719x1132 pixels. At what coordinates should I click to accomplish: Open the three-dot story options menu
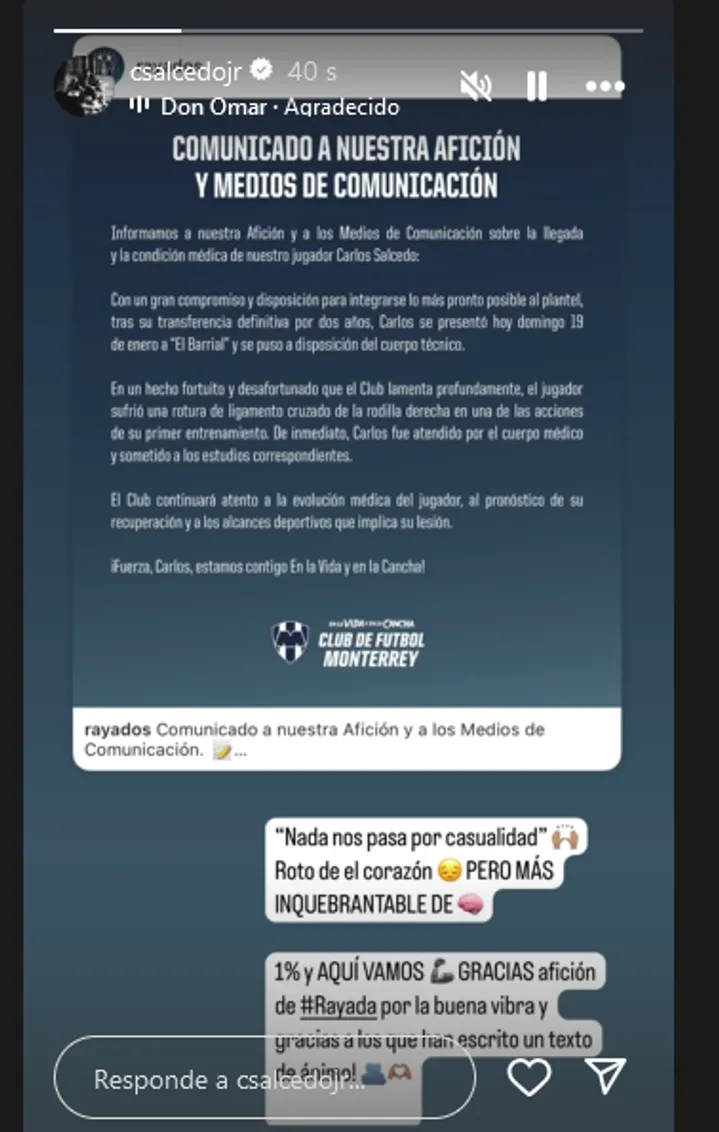pos(604,87)
